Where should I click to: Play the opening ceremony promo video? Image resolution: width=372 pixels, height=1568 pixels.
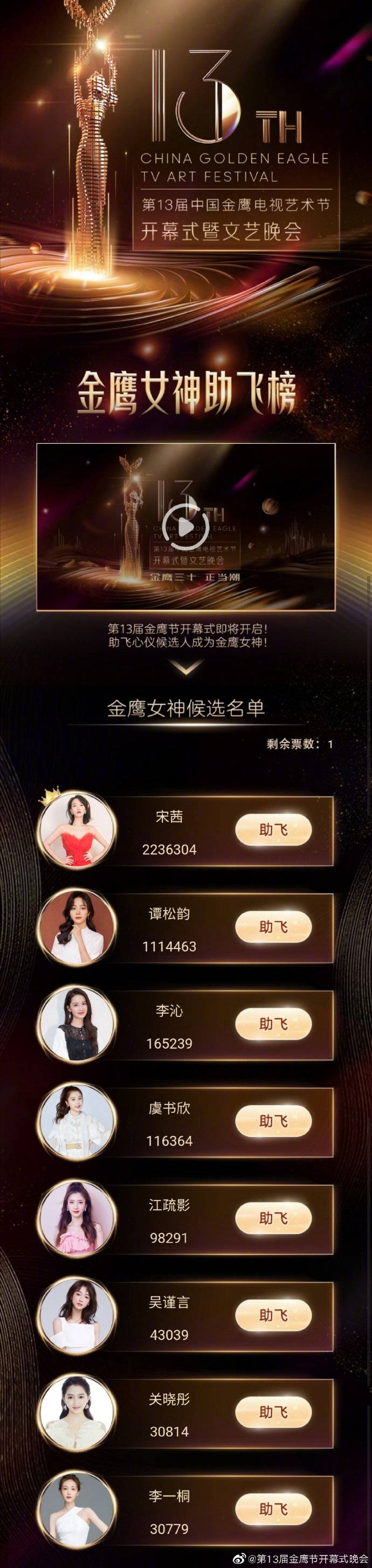187,525
